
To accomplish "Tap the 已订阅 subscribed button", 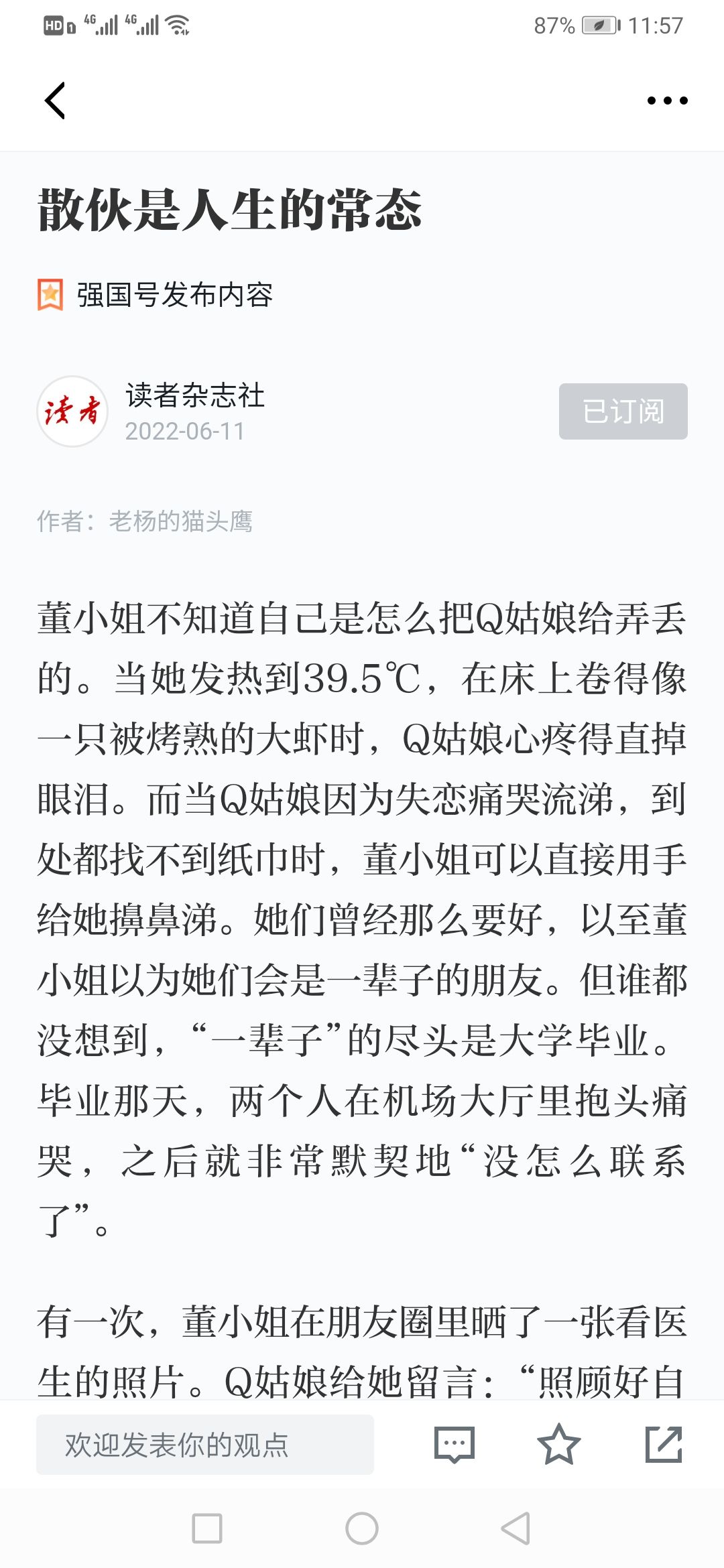I will tap(623, 411).
